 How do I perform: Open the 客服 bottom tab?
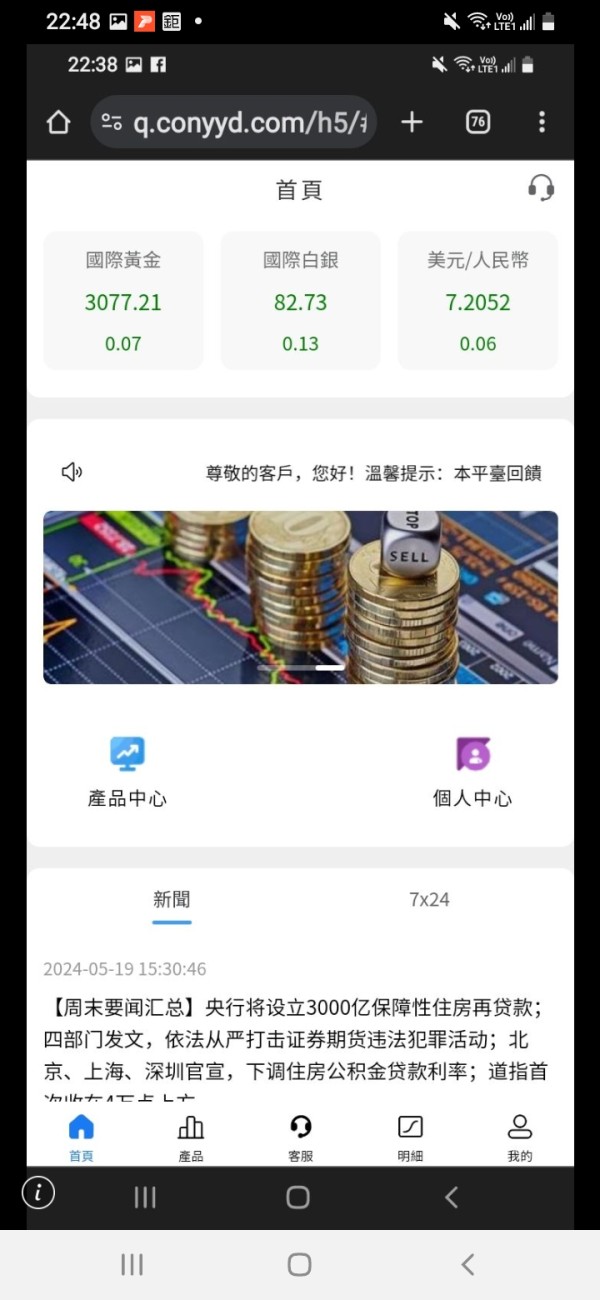[x=300, y=1138]
